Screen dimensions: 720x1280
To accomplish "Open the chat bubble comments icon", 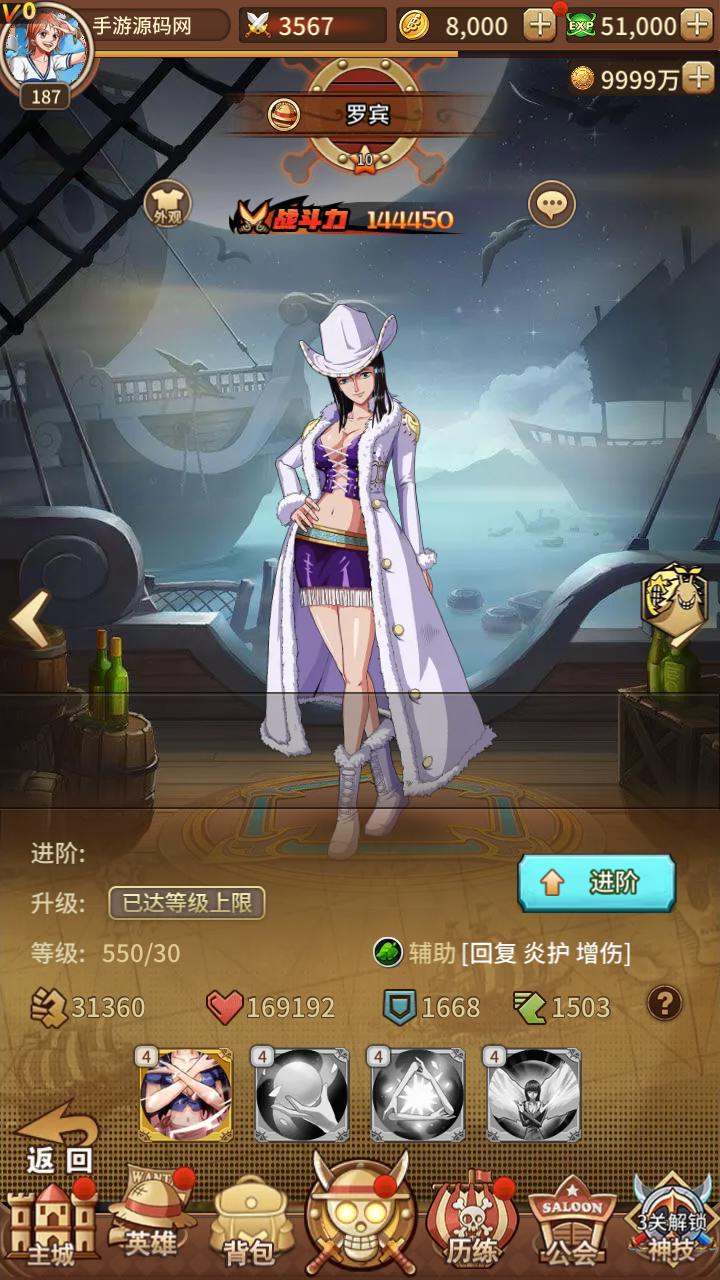I will (x=551, y=205).
